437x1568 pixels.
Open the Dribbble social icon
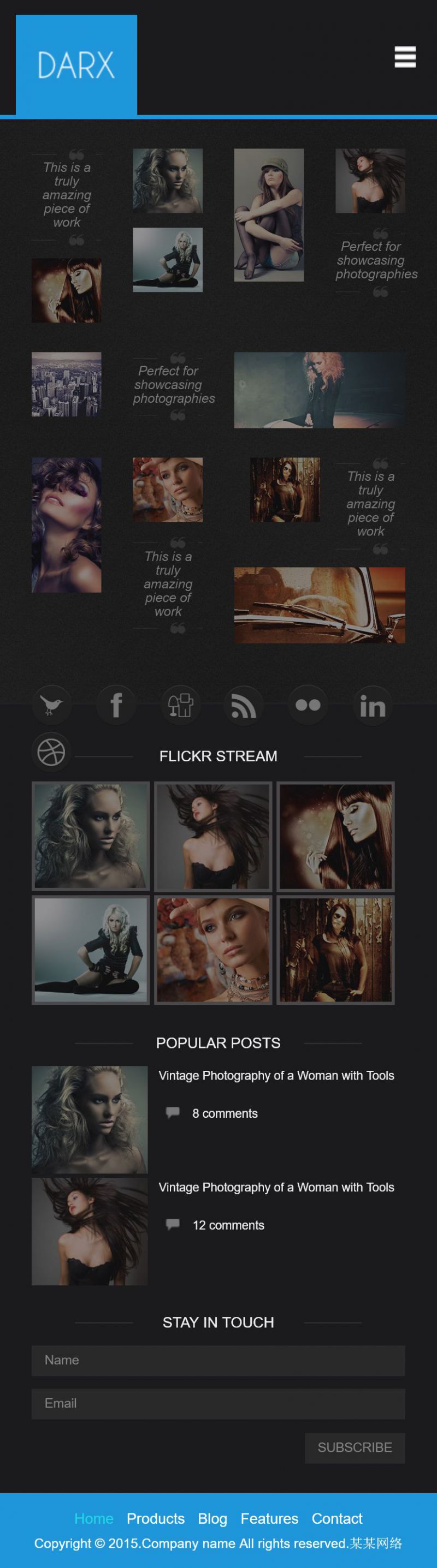pos(51,752)
